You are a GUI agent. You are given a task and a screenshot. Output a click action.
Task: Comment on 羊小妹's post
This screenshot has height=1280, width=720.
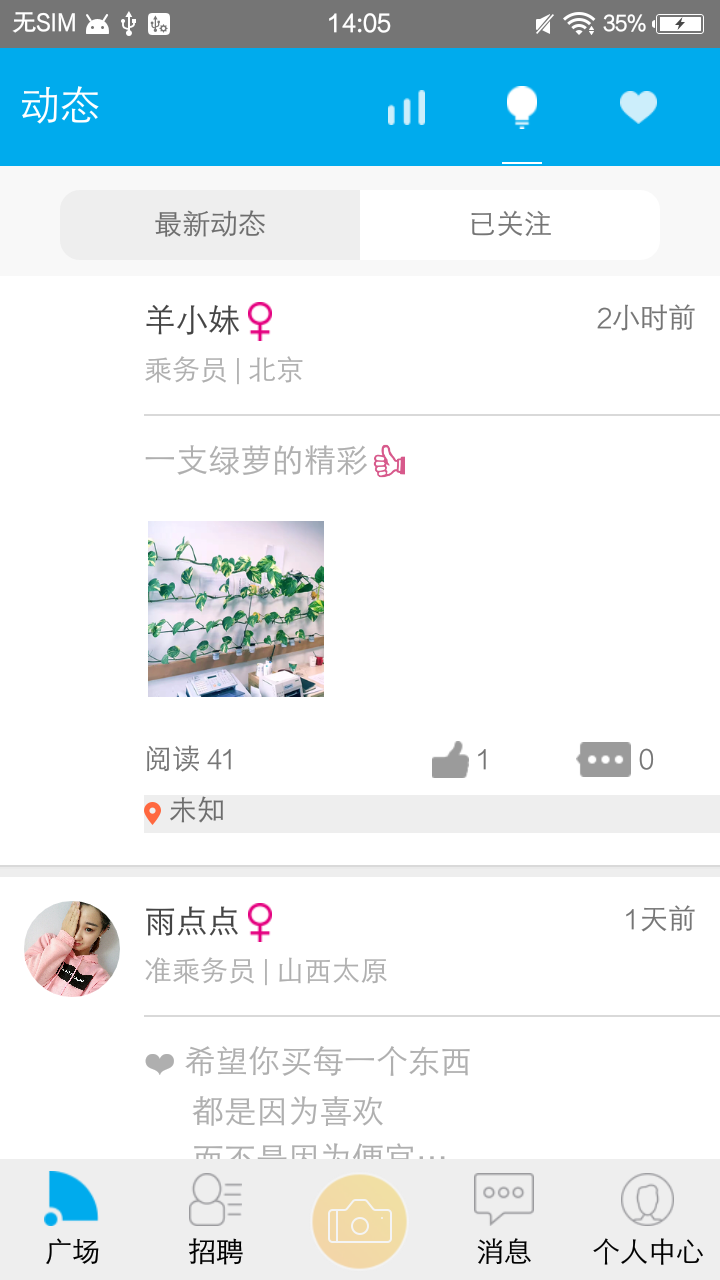click(x=606, y=760)
